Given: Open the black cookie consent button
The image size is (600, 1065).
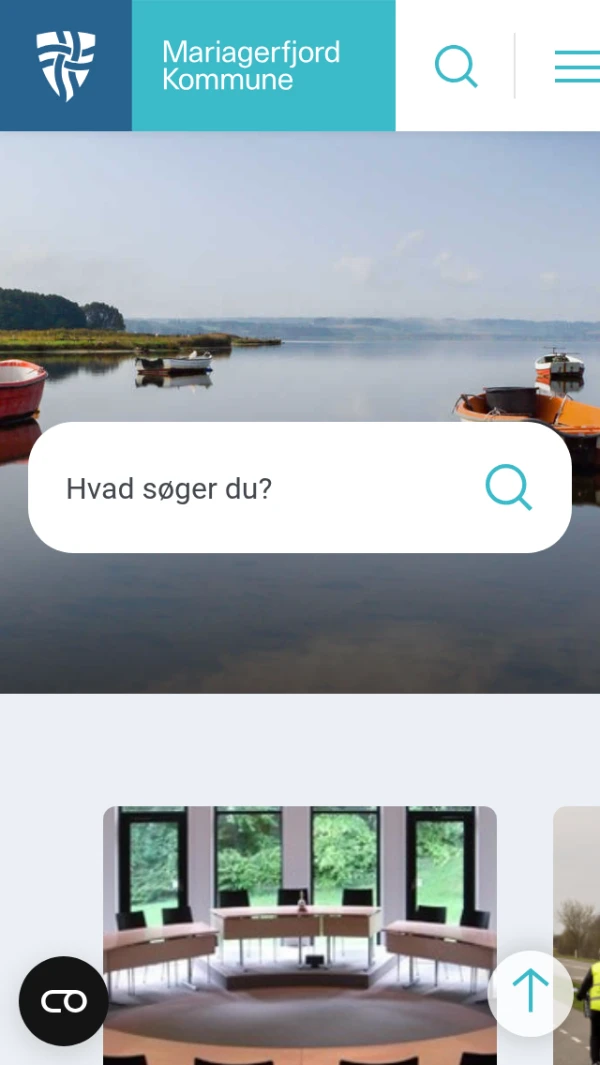Looking at the screenshot, I should tap(63, 1000).
